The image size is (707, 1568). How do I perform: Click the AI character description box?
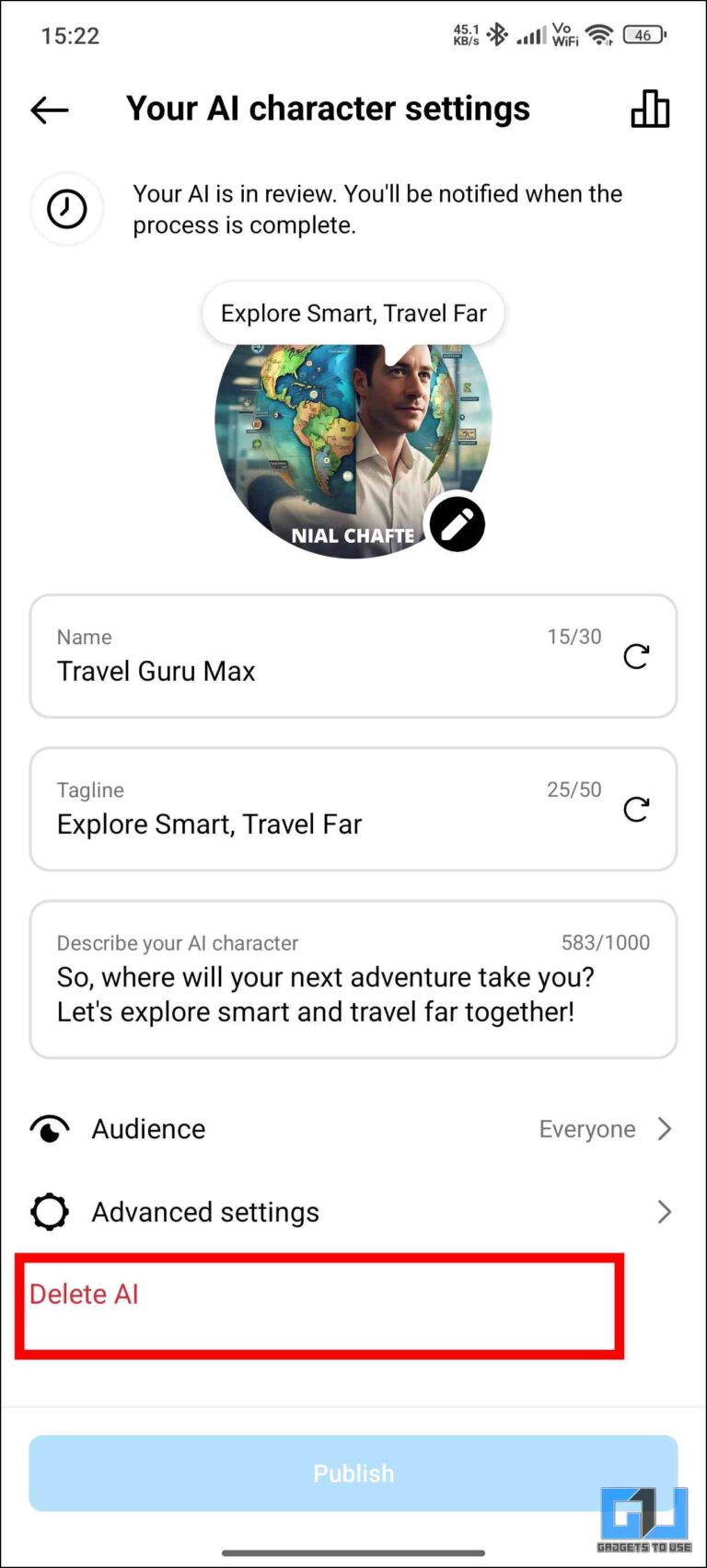[353, 978]
